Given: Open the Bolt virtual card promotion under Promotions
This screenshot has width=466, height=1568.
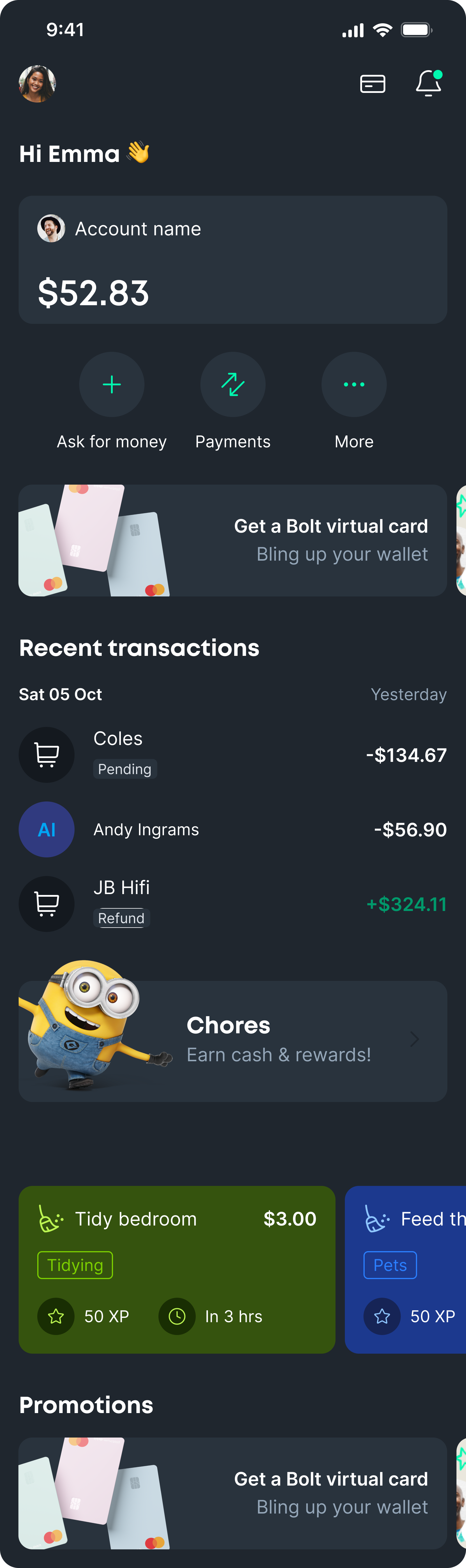Looking at the screenshot, I should point(232,1493).
